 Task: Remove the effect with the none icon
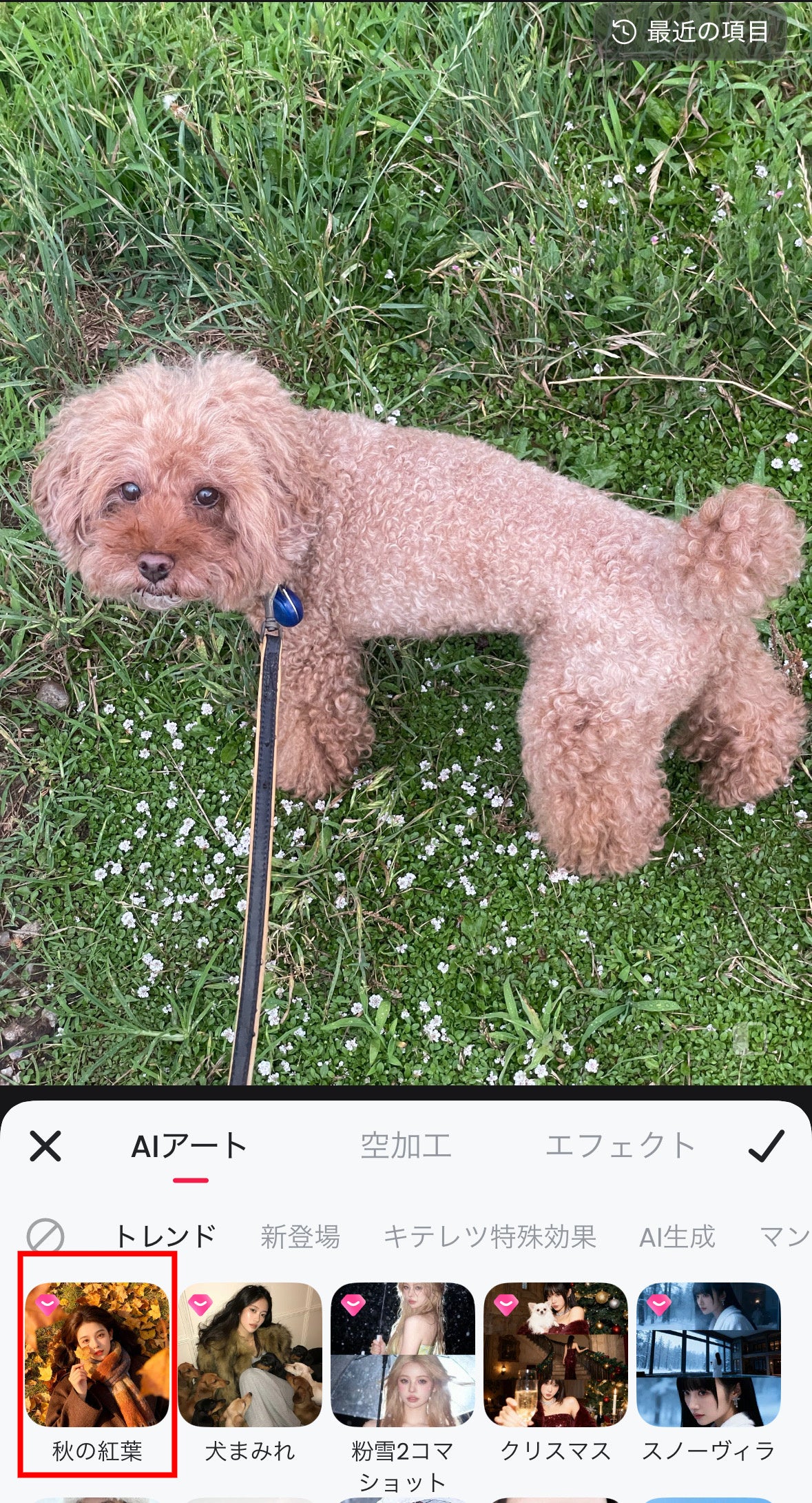click(x=45, y=1237)
